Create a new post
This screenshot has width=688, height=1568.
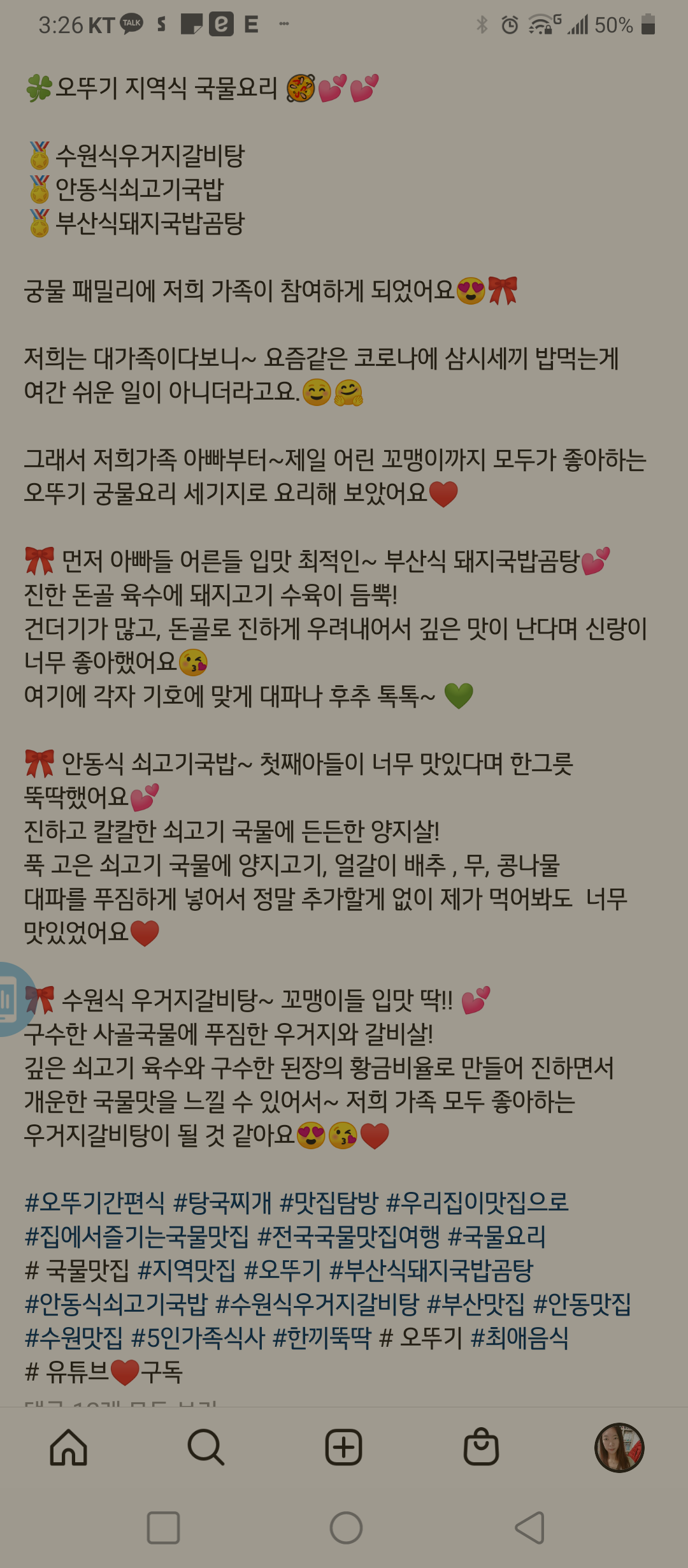pyautogui.click(x=344, y=1448)
